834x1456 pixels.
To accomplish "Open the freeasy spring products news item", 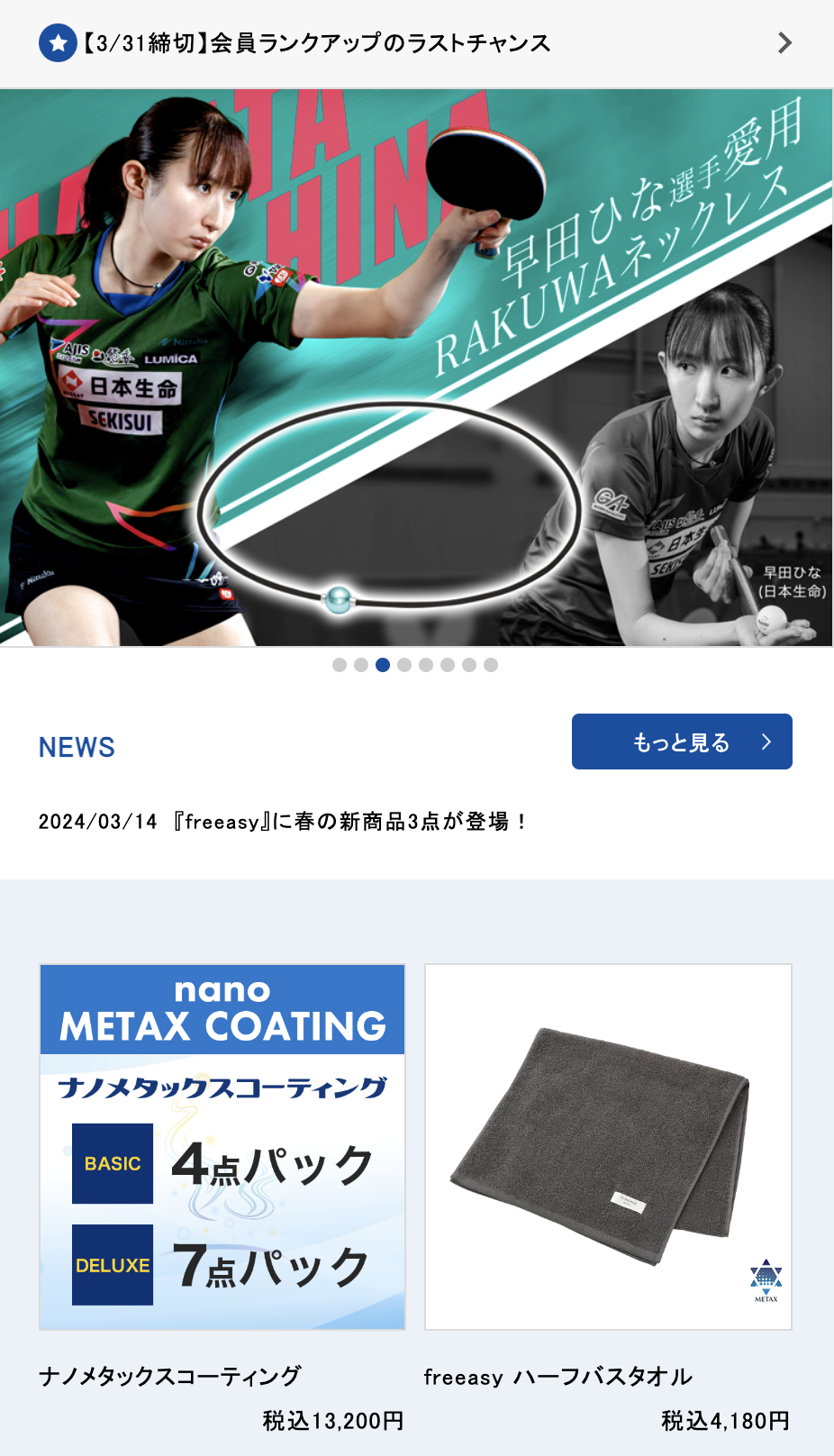I will [x=283, y=822].
